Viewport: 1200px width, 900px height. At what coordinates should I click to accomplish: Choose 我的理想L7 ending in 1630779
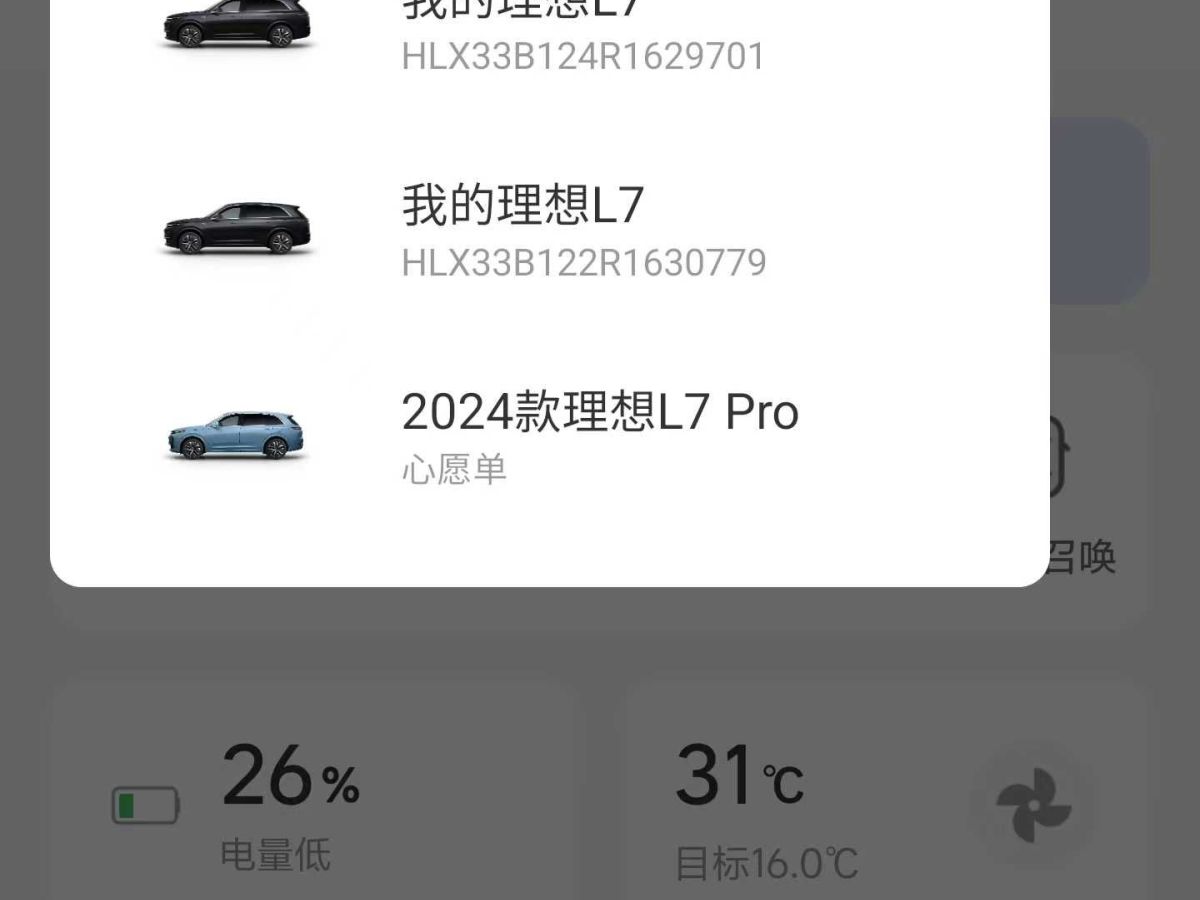582,232
